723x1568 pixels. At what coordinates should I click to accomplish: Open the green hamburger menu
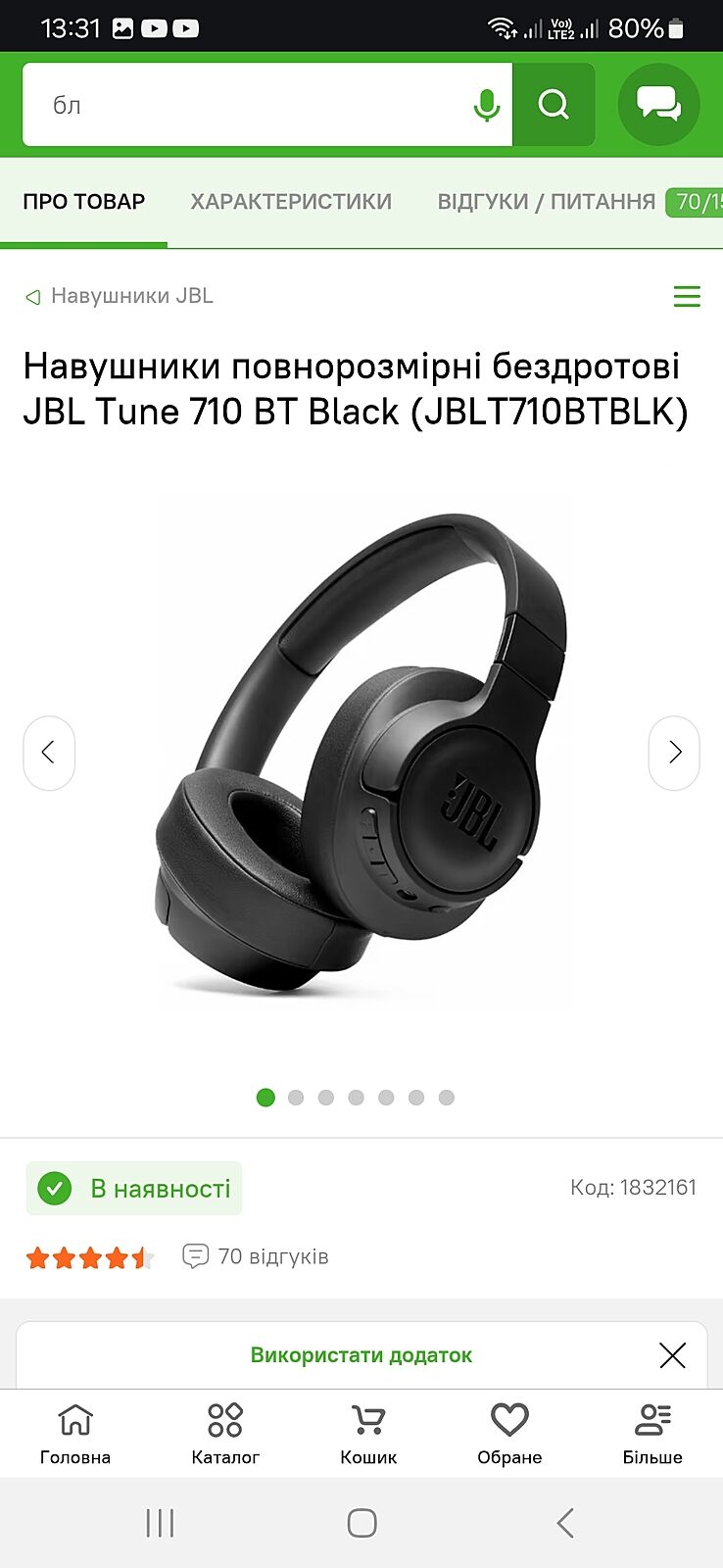click(x=687, y=296)
